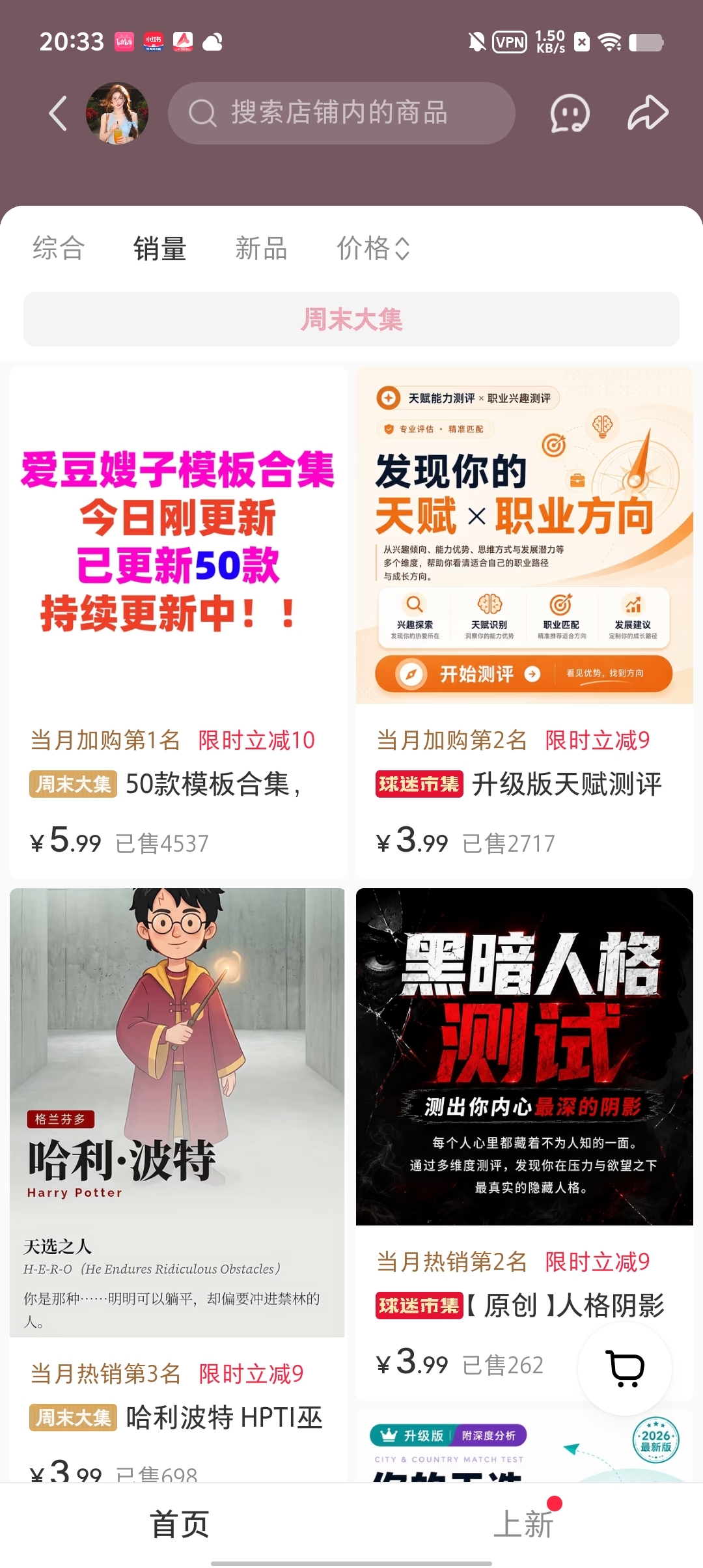The height and width of the screenshot is (1568, 703).
Task: Open the 人格阴影 dark personality test card
Action: (x=525, y=1144)
